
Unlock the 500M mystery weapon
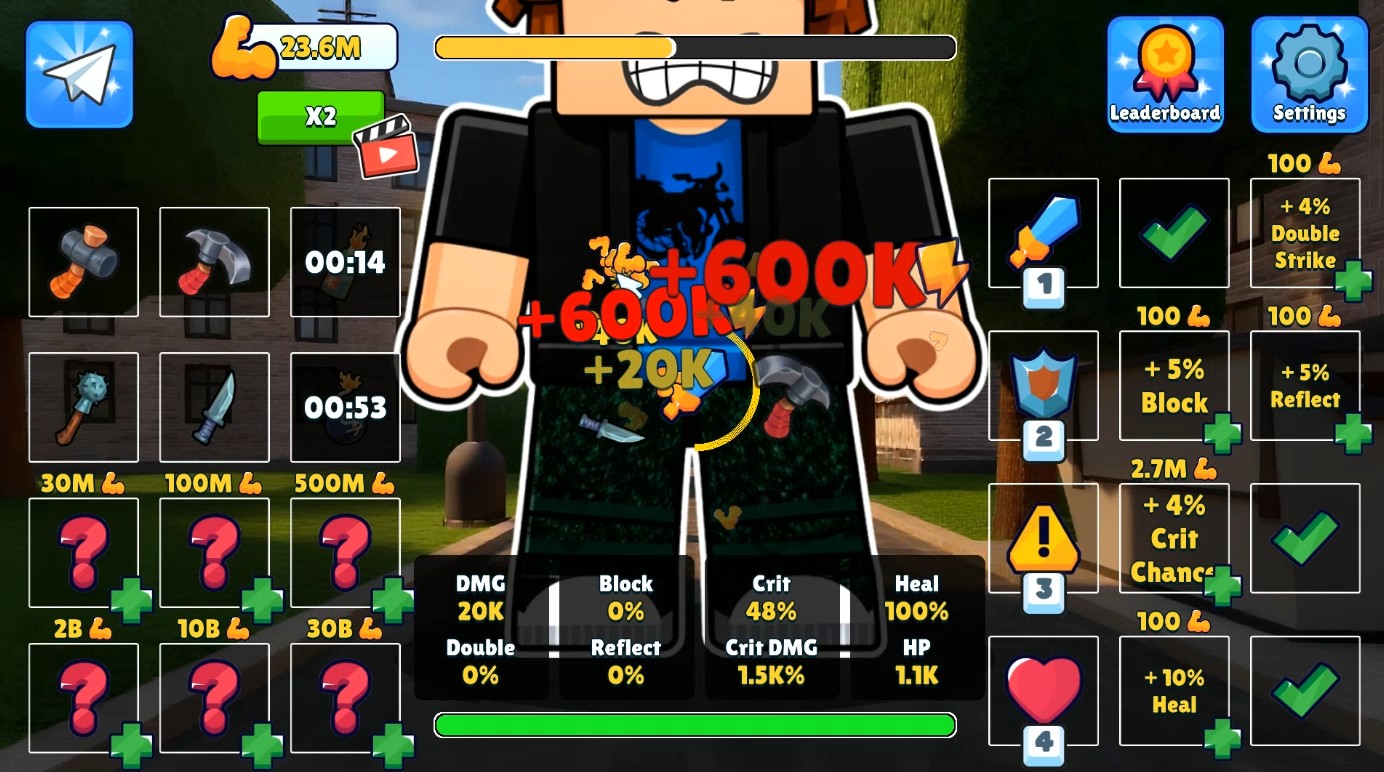tap(345, 552)
